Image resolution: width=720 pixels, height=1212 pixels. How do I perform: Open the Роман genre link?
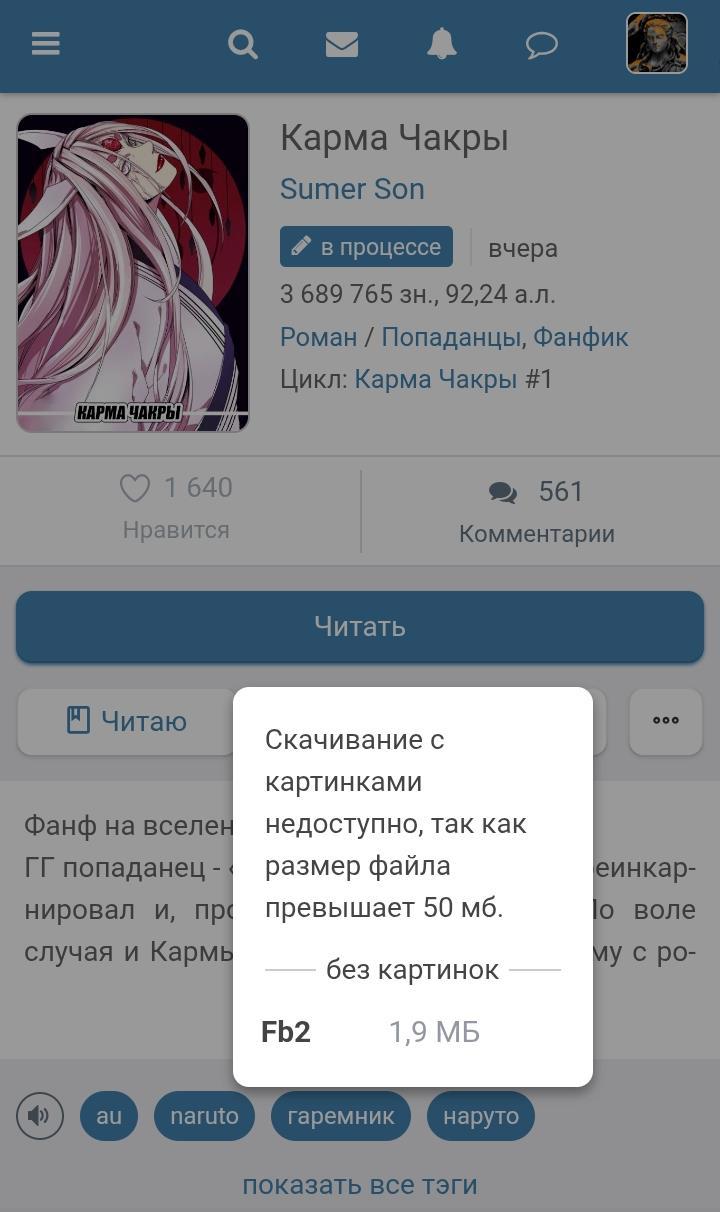(x=318, y=337)
